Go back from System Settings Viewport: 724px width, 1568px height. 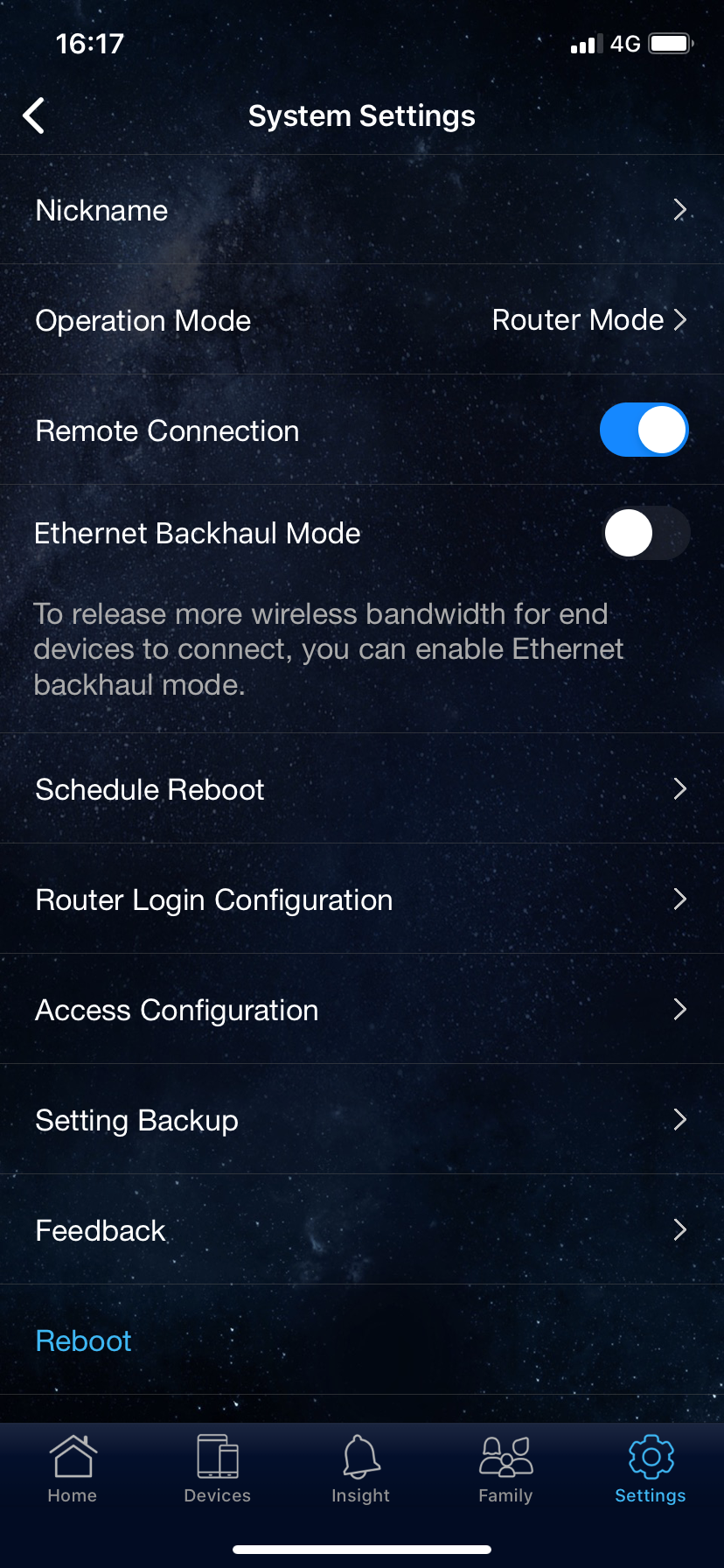(34, 115)
